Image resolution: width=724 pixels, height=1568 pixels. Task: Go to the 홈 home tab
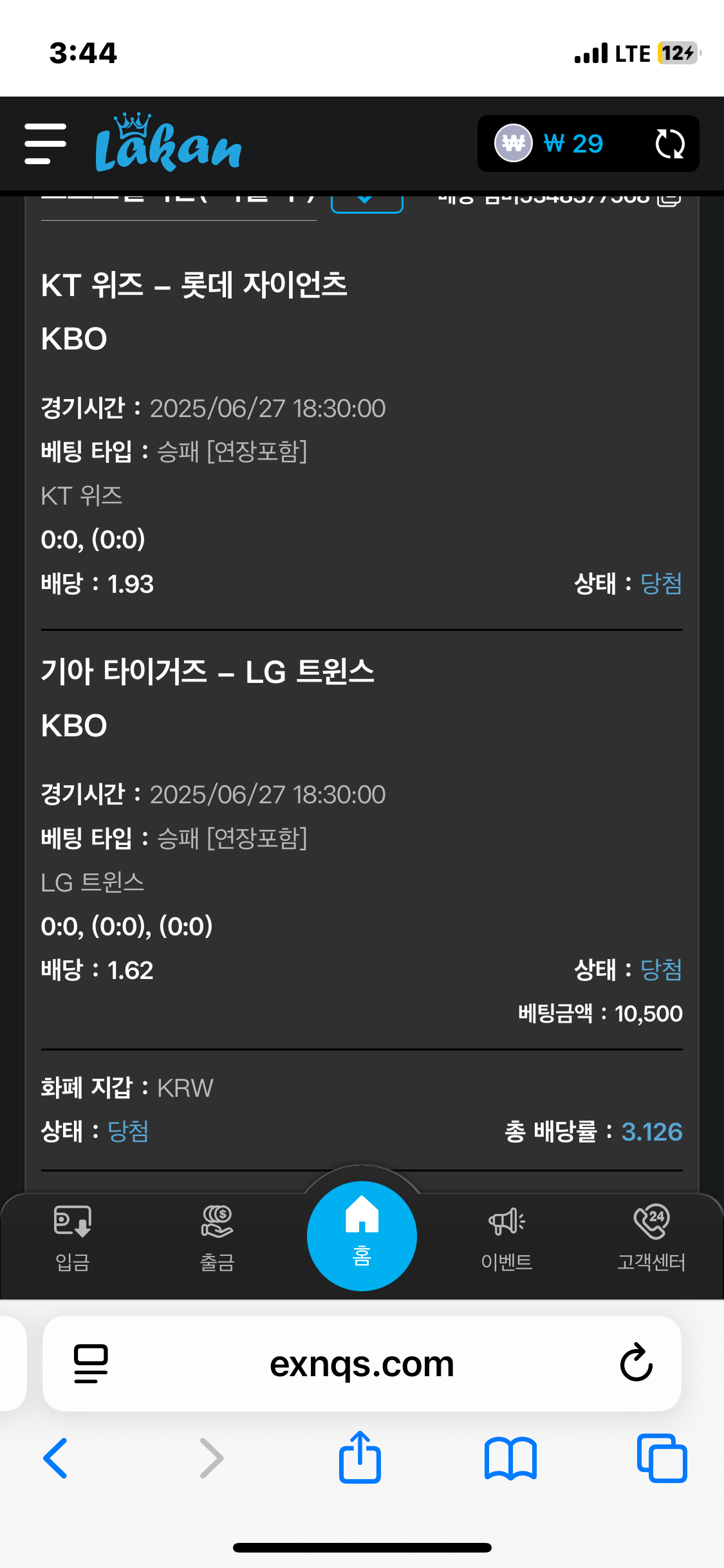[x=362, y=1236]
